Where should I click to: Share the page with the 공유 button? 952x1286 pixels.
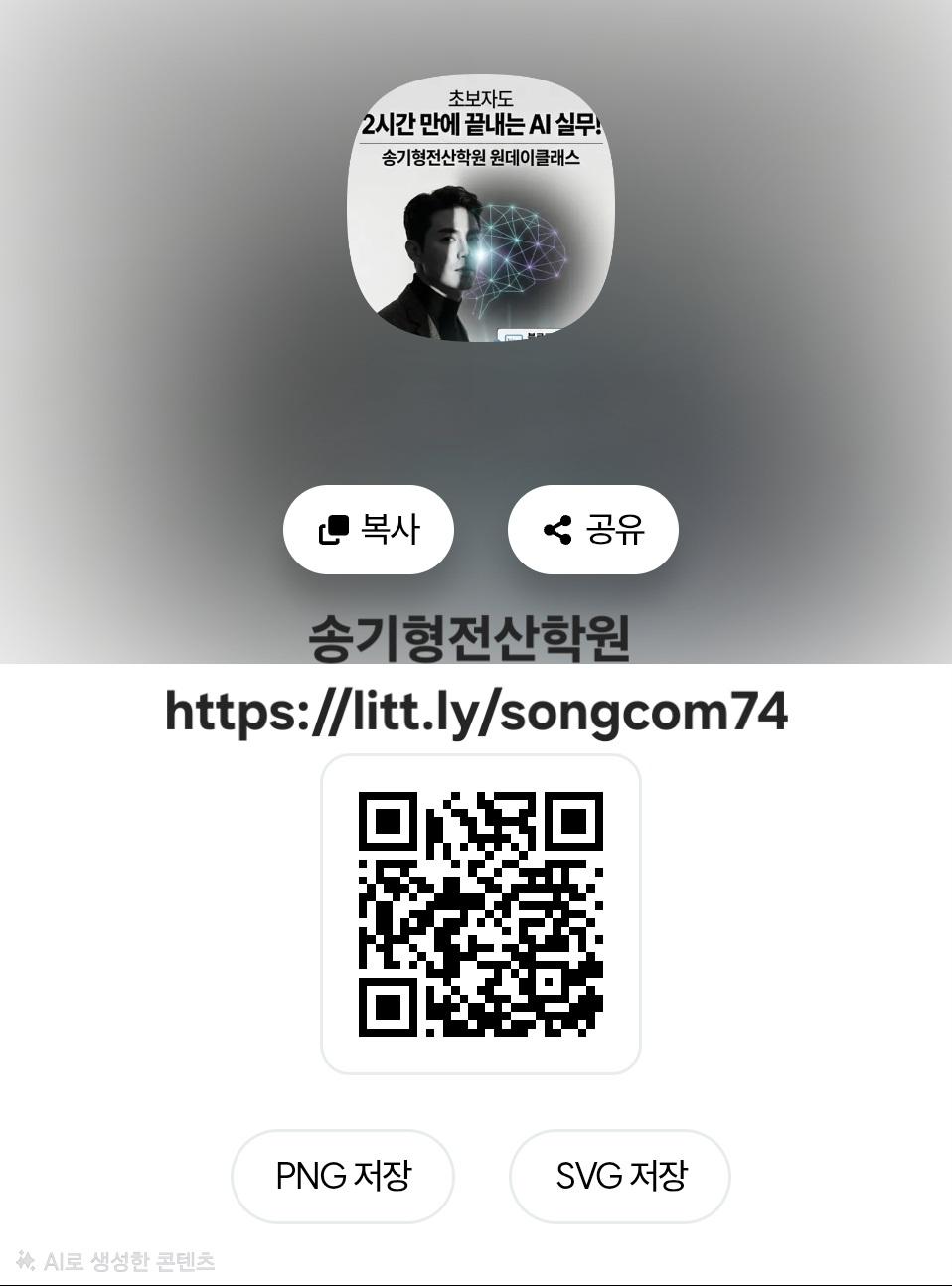pos(593,530)
